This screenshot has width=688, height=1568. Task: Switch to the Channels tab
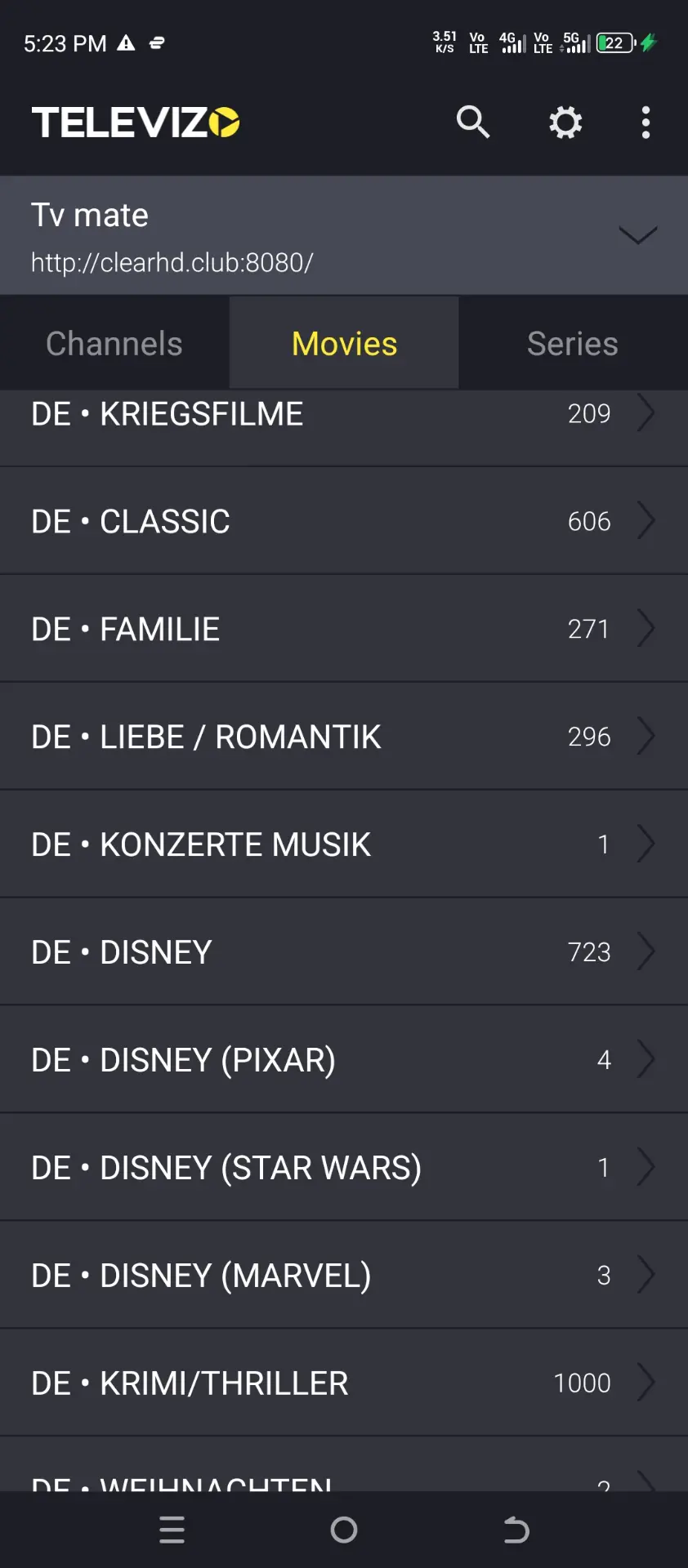tap(114, 343)
